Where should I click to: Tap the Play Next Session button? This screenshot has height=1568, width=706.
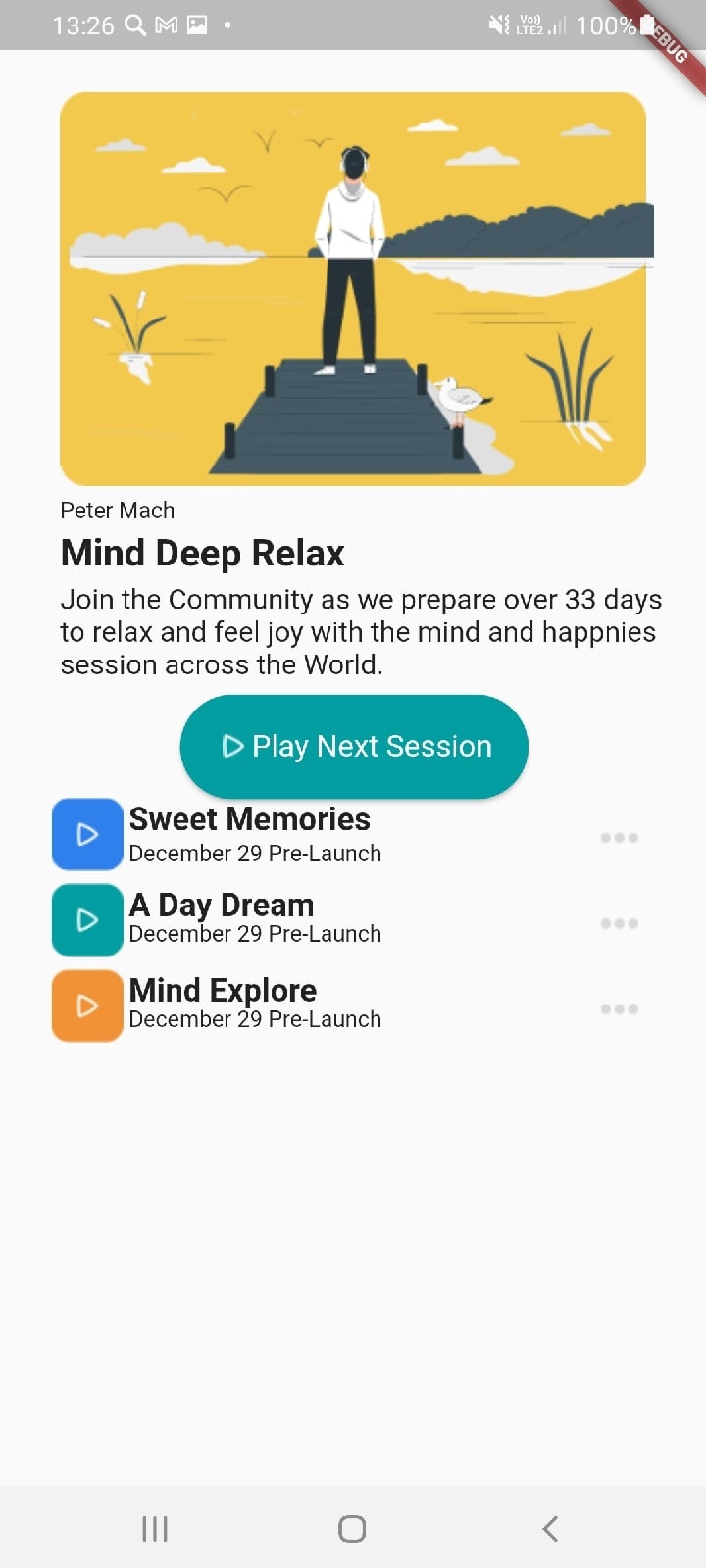coord(354,746)
